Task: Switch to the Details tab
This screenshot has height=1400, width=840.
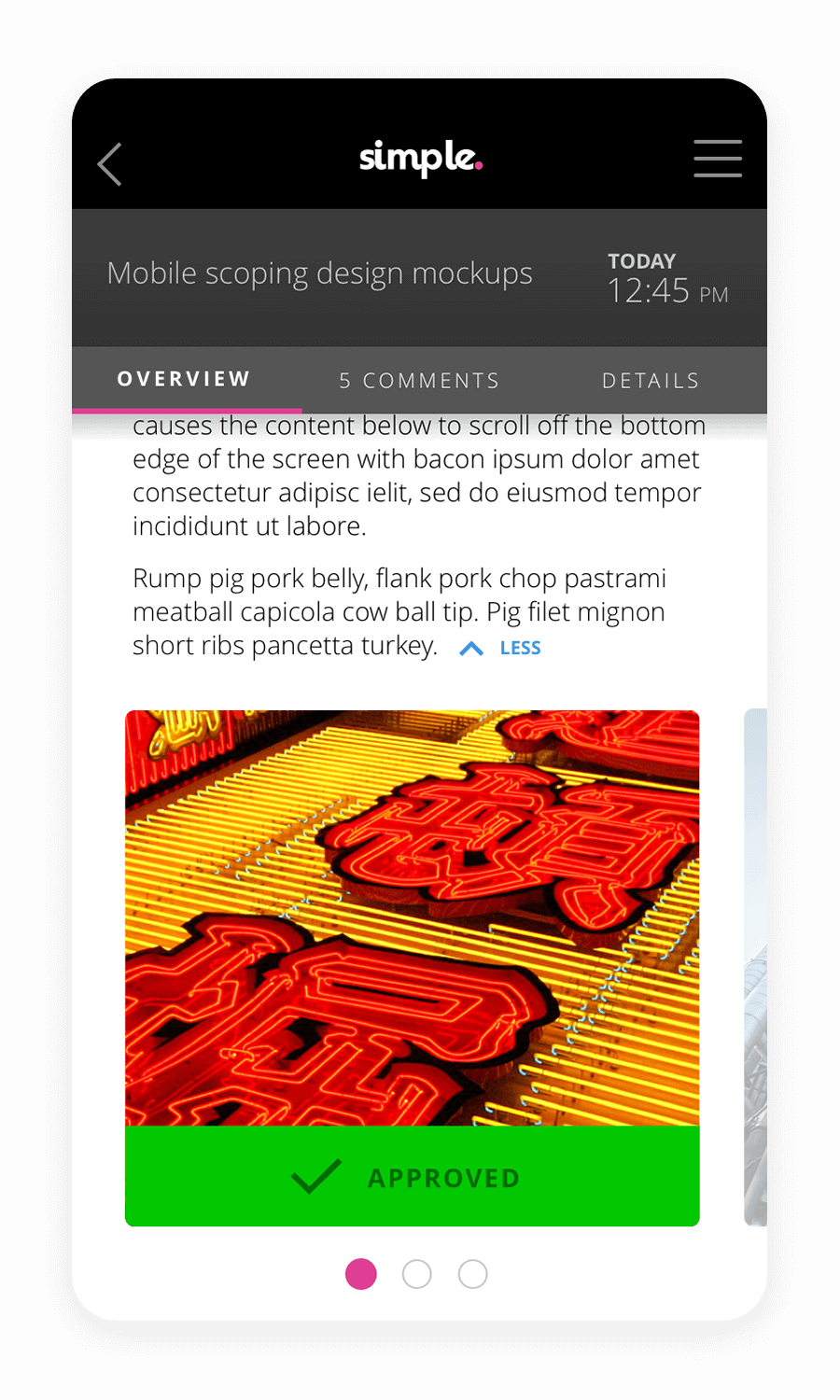Action: coord(651,381)
